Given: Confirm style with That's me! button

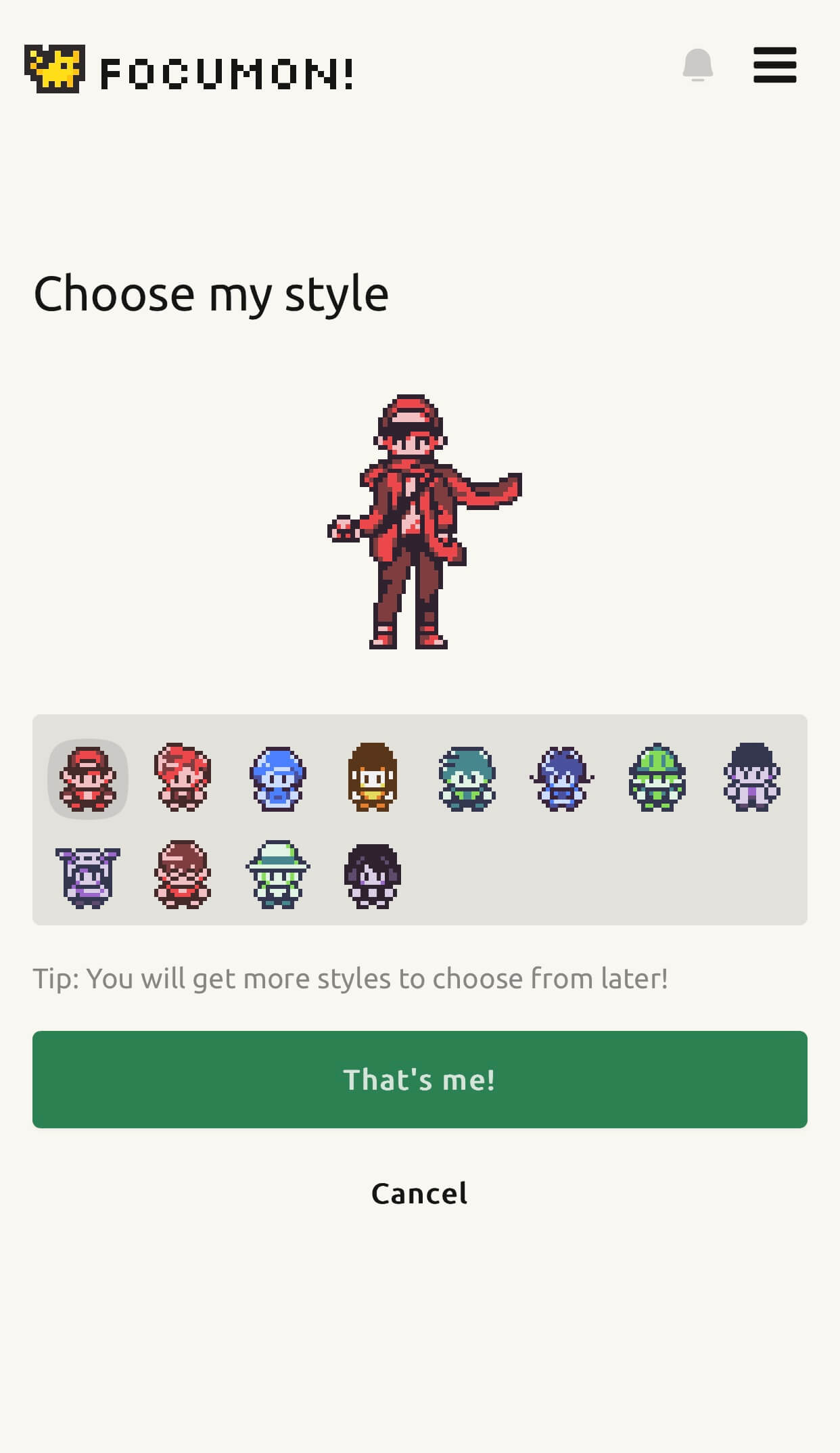Looking at the screenshot, I should [x=419, y=1080].
